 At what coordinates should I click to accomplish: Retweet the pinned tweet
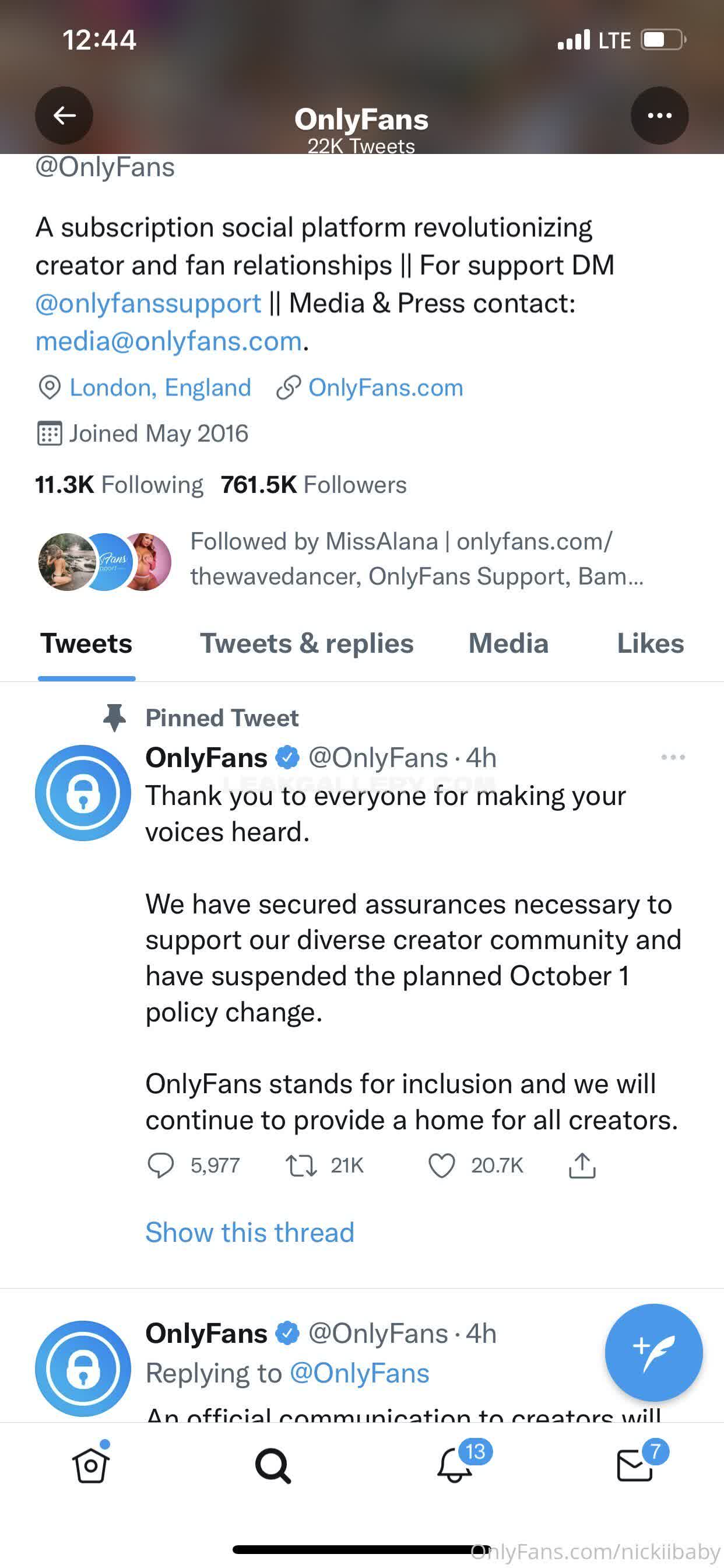pos(301,1165)
